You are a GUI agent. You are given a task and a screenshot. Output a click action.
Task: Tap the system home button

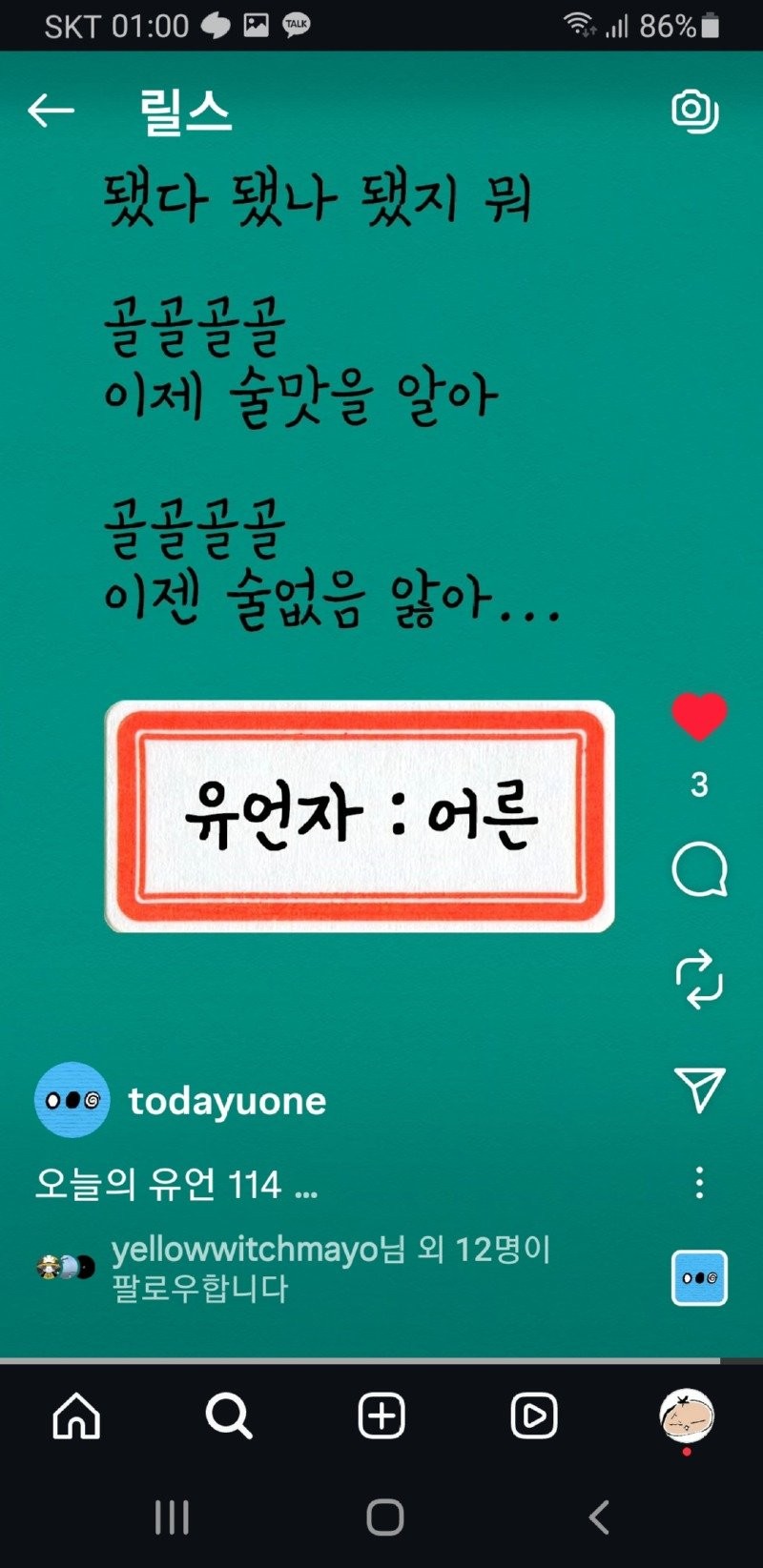(384, 1517)
